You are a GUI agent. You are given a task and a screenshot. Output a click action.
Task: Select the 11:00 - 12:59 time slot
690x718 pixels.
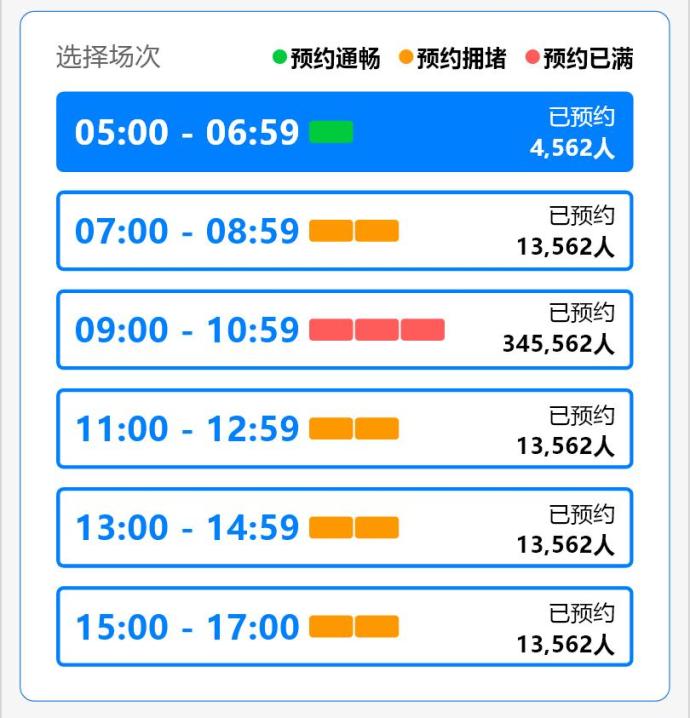344,429
